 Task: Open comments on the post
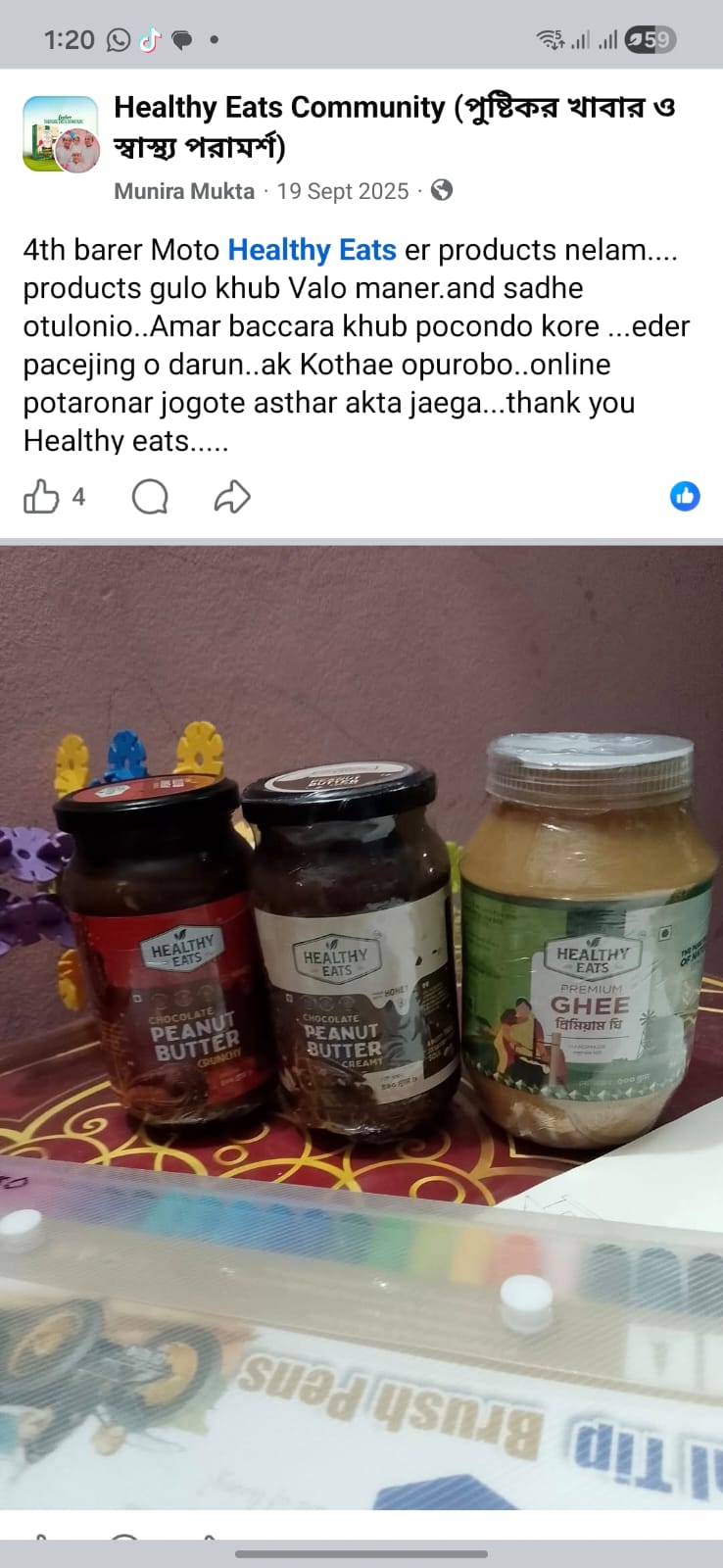coord(150,497)
